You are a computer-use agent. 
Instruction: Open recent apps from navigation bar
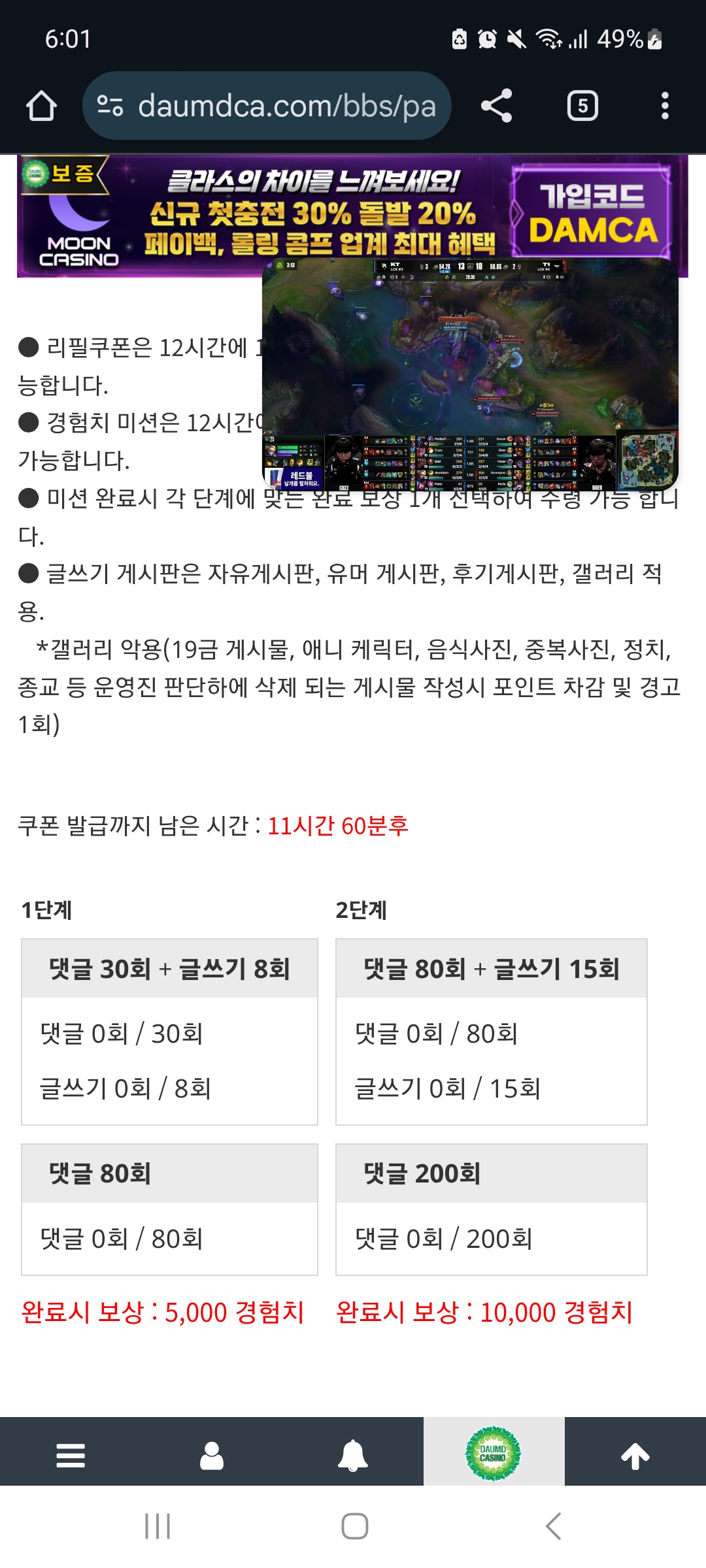click(158, 1526)
